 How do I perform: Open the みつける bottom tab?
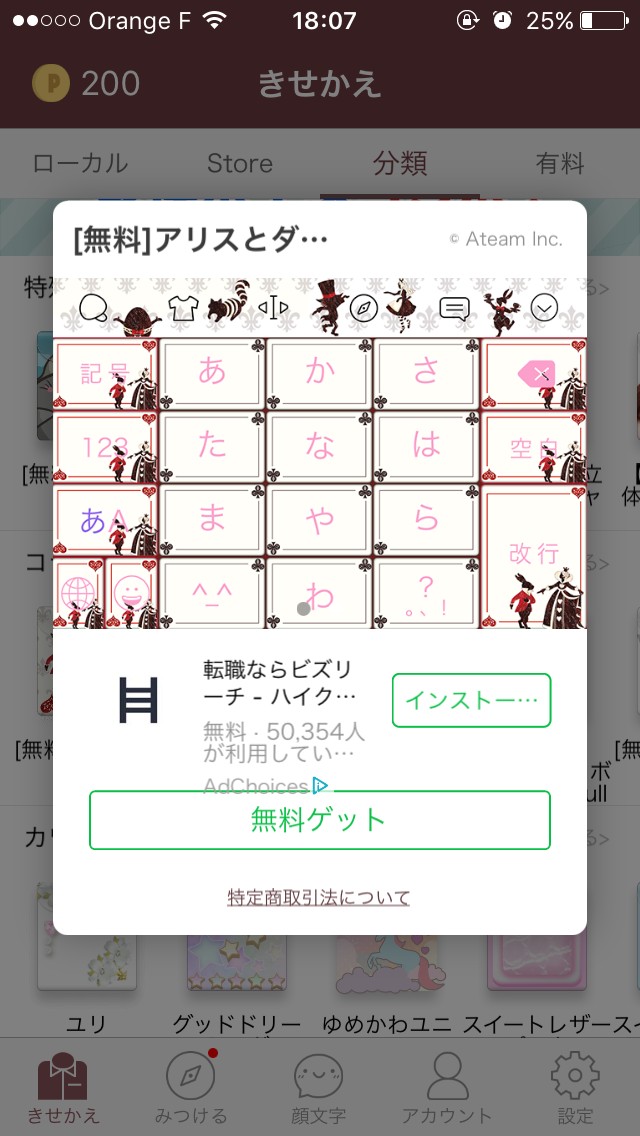click(191, 1087)
